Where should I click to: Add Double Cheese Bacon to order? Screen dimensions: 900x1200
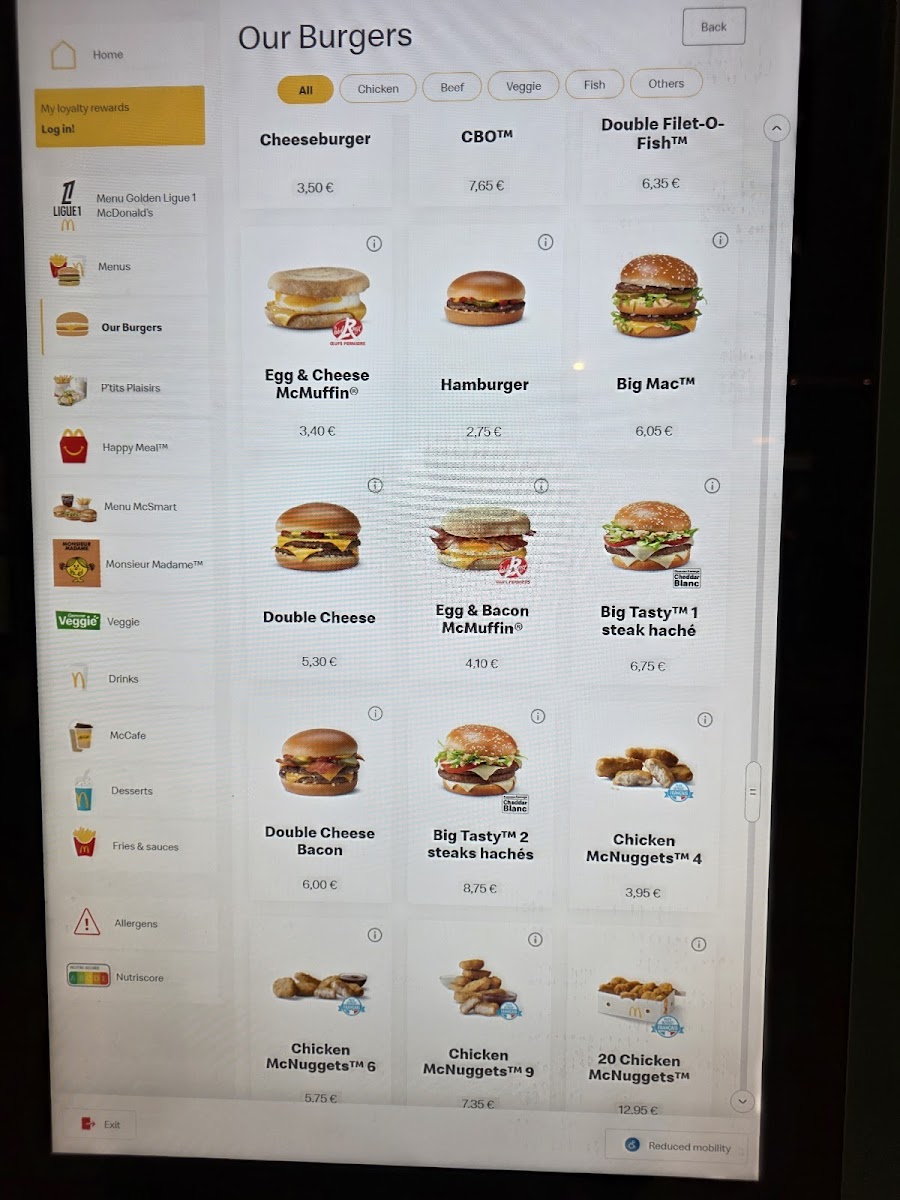tap(319, 800)
